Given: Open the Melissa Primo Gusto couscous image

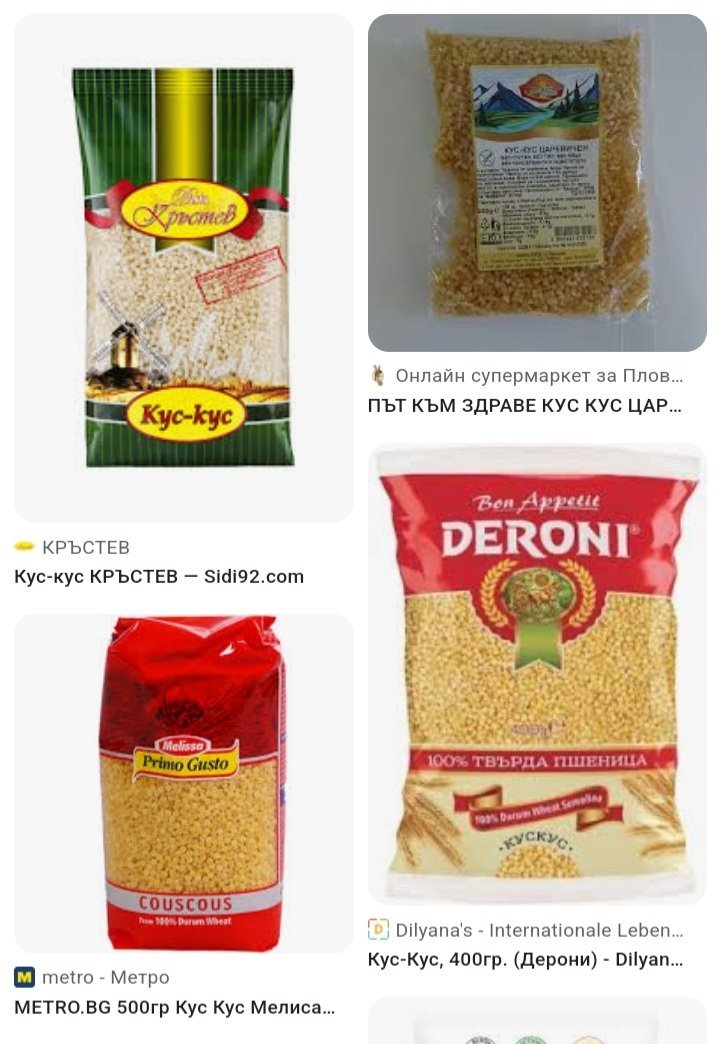Looking at the screenshot, I should click(184, 784).
